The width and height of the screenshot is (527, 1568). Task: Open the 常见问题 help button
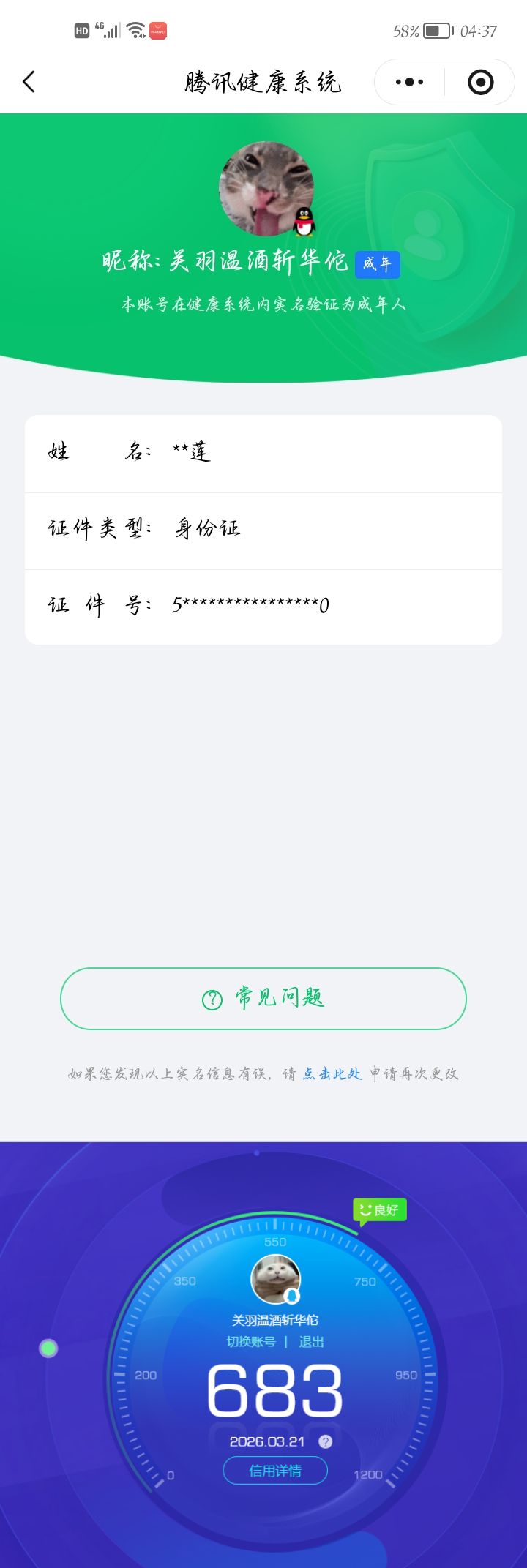[x=263, y=999]
